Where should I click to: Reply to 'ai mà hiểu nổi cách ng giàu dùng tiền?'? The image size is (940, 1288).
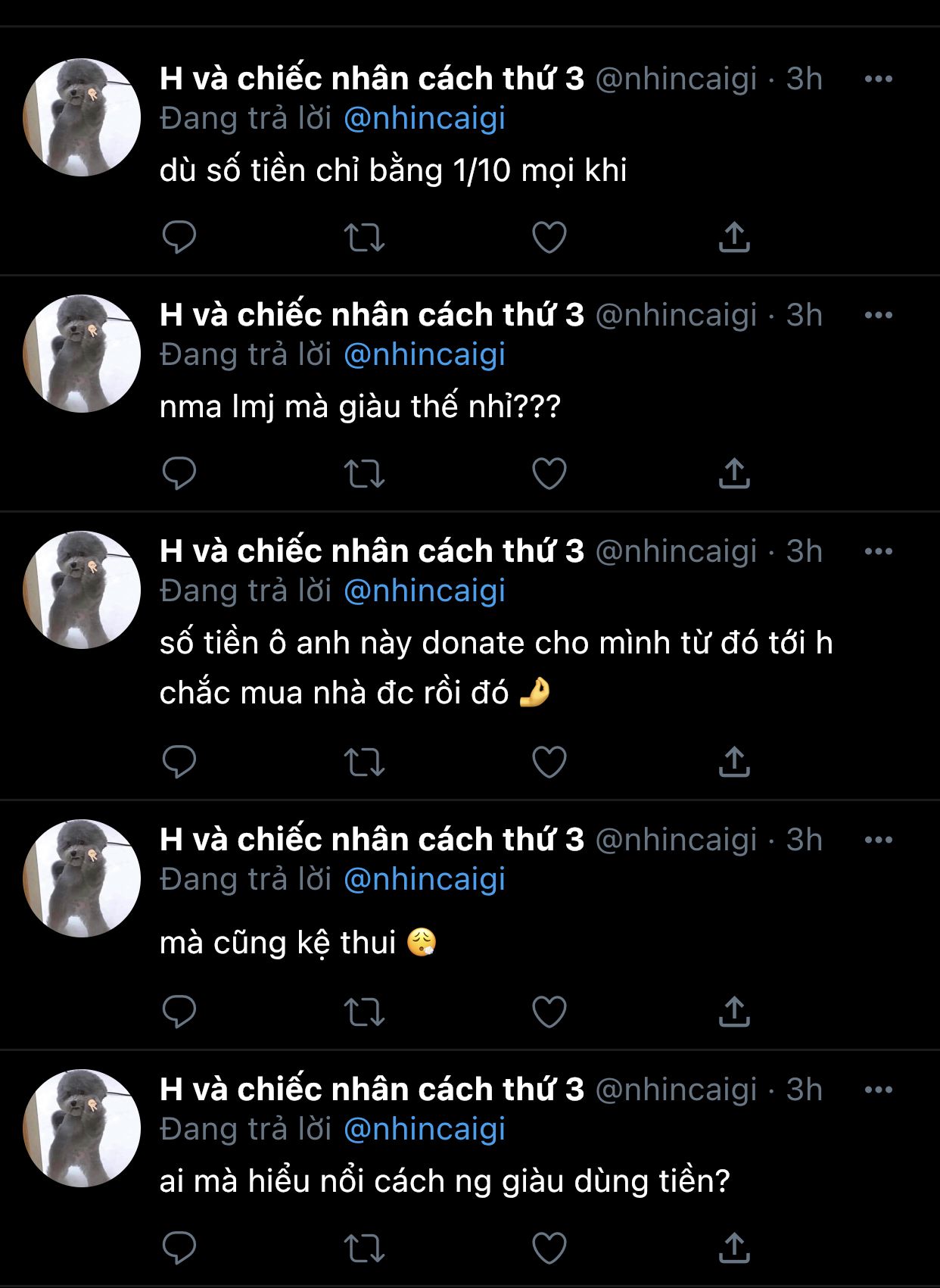(179, 1248)
